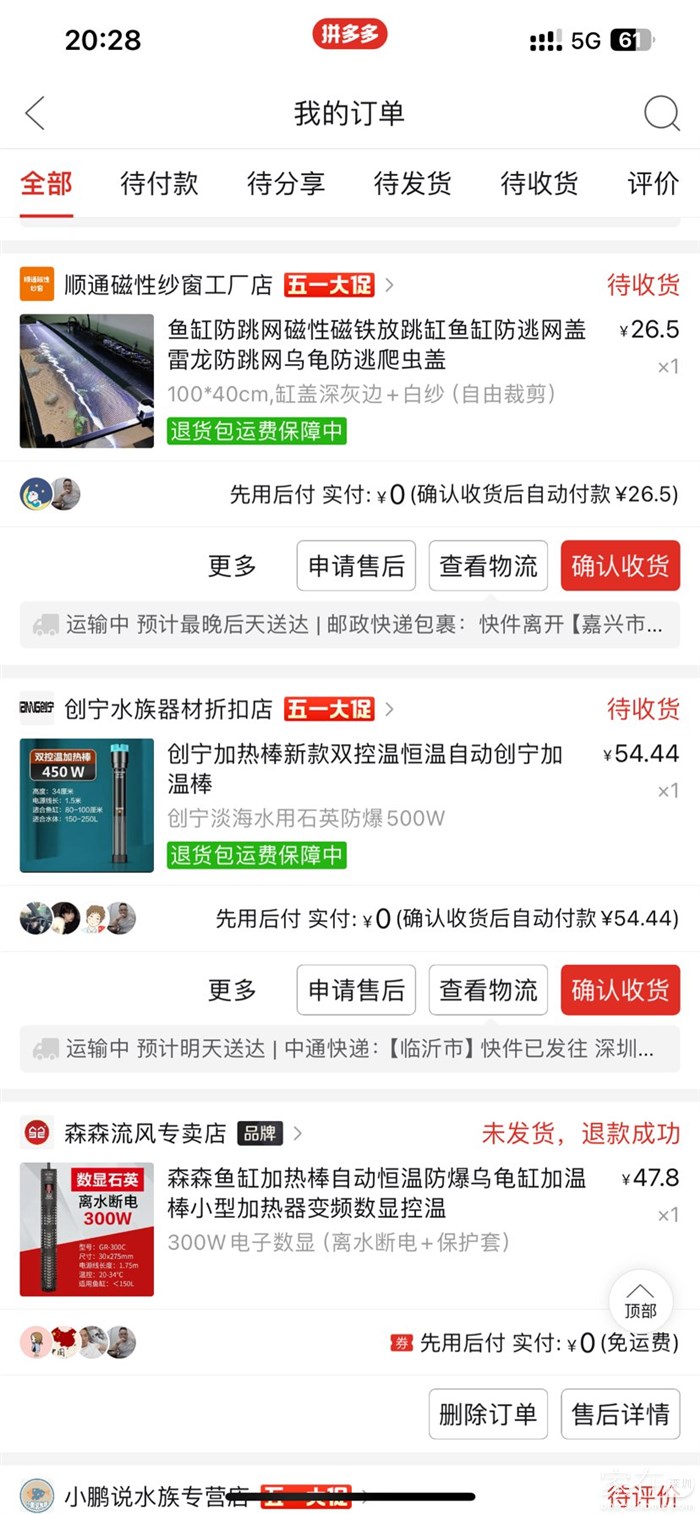Switch to the 待付款 tab
The width and height of the screenshot is (700, 1514).
click(x=159, y=184)
